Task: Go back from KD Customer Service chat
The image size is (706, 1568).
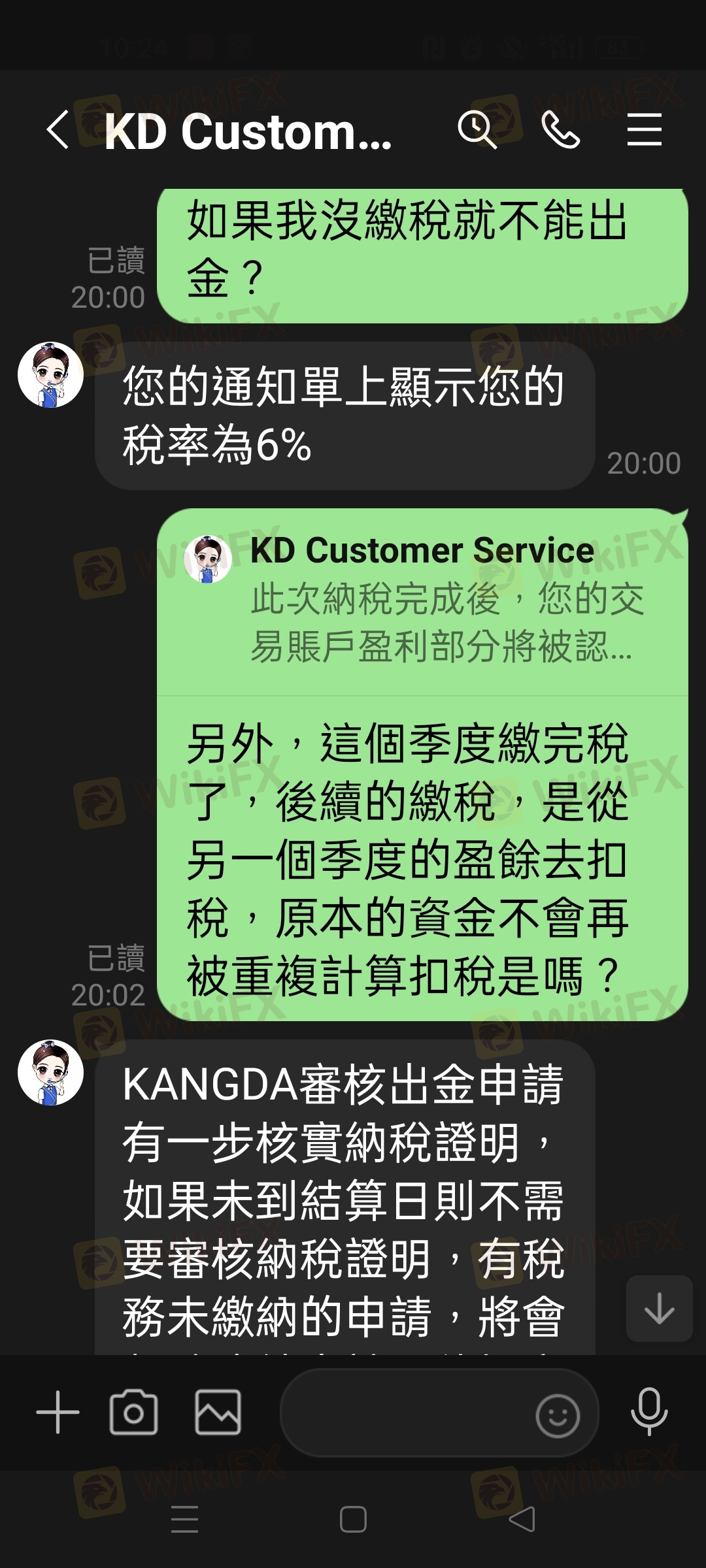Action: pos(58,129)
